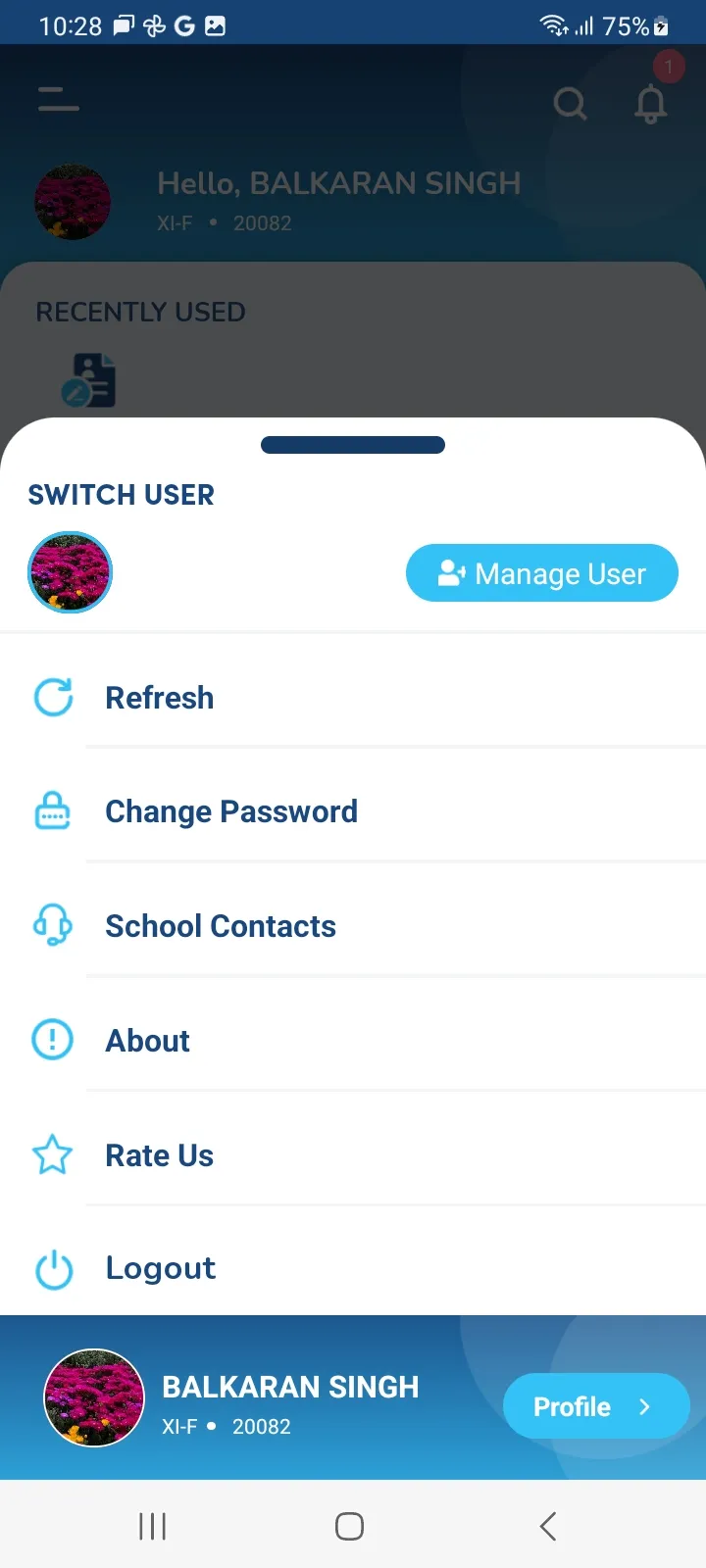Select the user avatar under Switch User
706x1568 pixels.
70,572
